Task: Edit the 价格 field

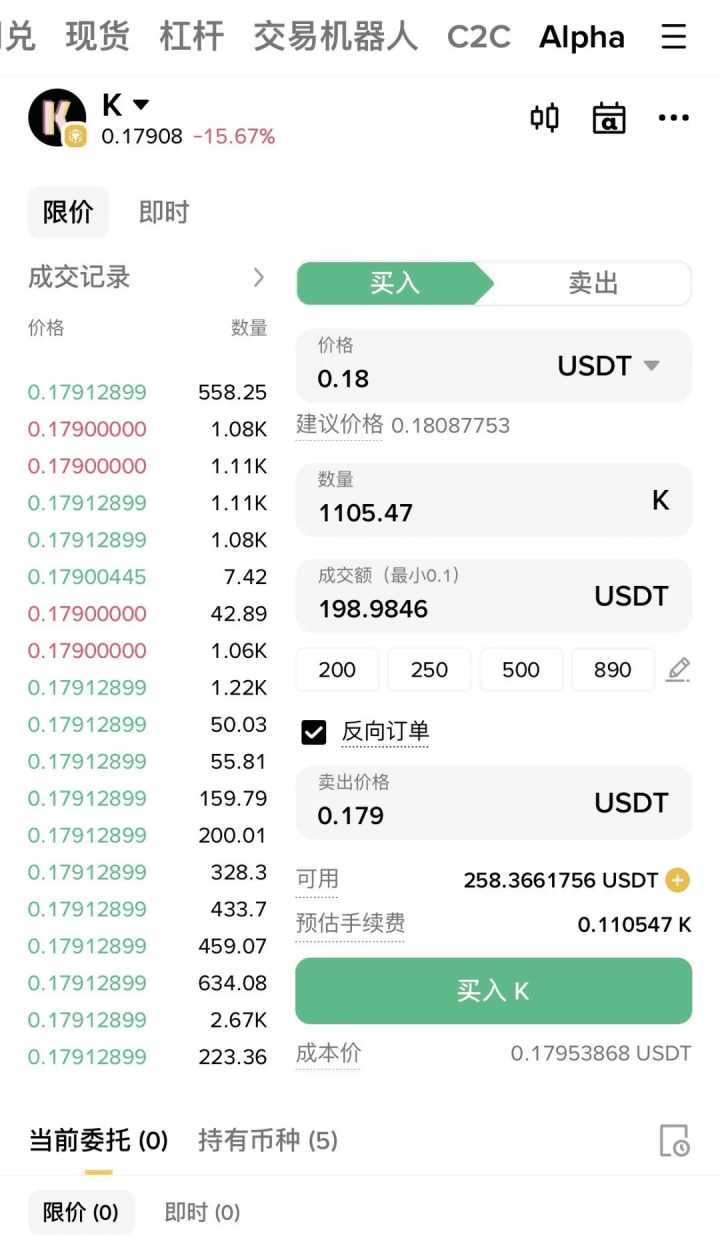Action: (425, 365)
